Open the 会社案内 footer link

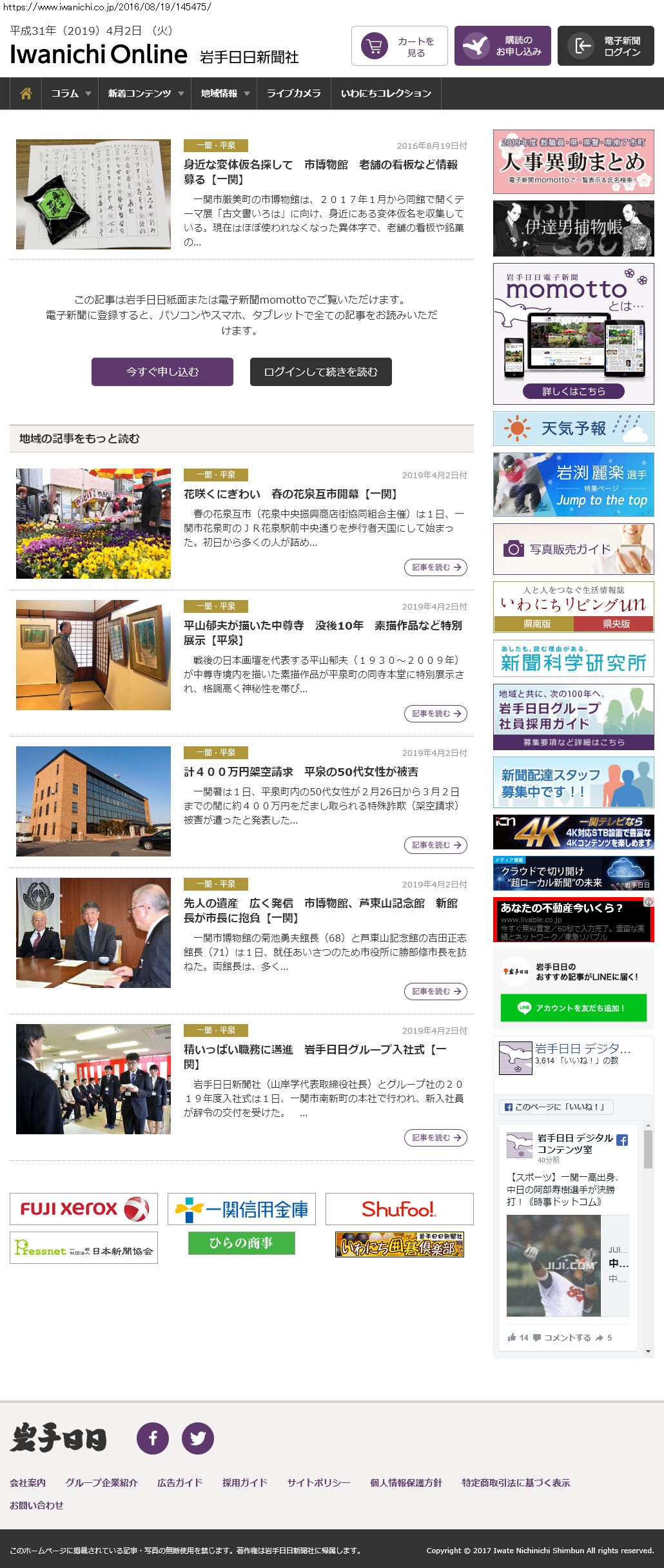tap(28, 1482)
